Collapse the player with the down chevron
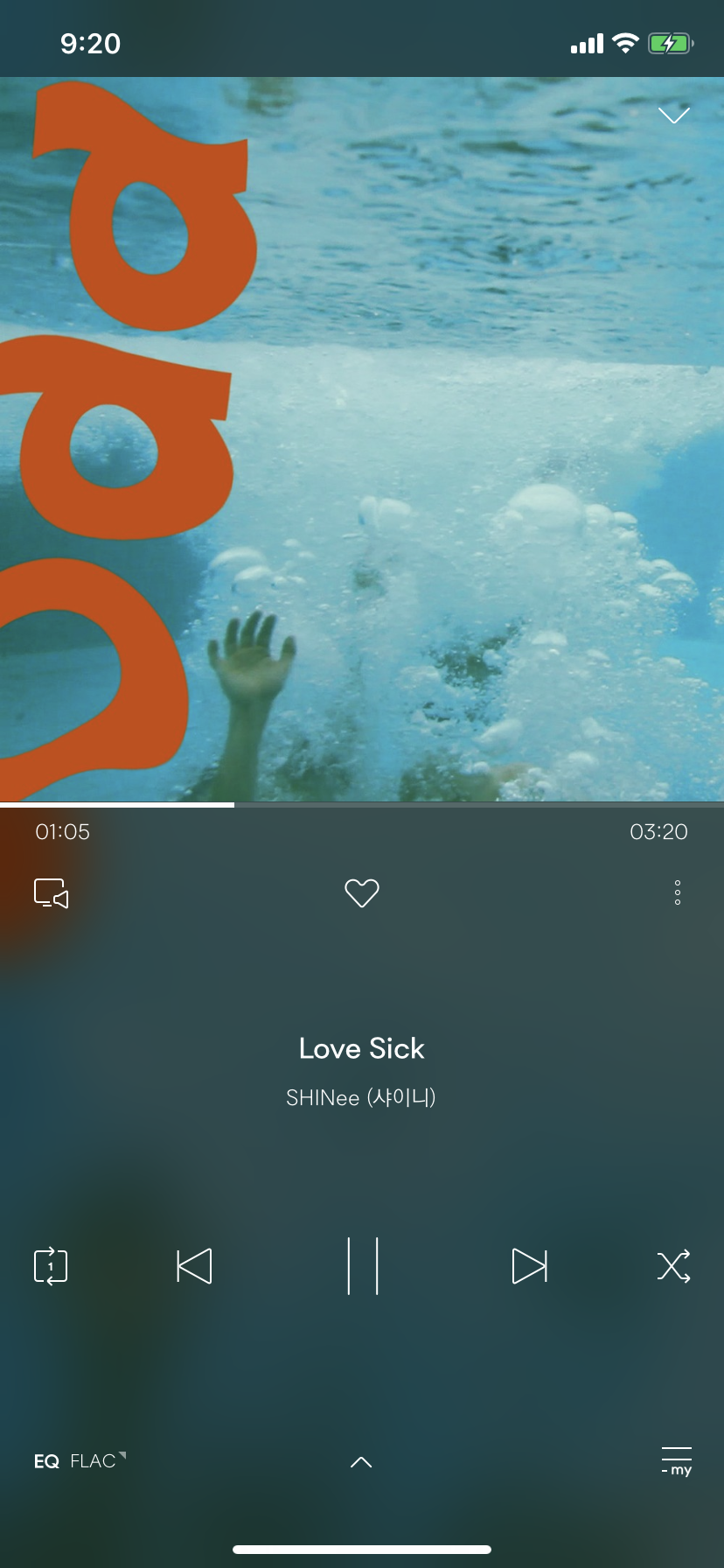724x1568 pixels. tap(673, 115)
